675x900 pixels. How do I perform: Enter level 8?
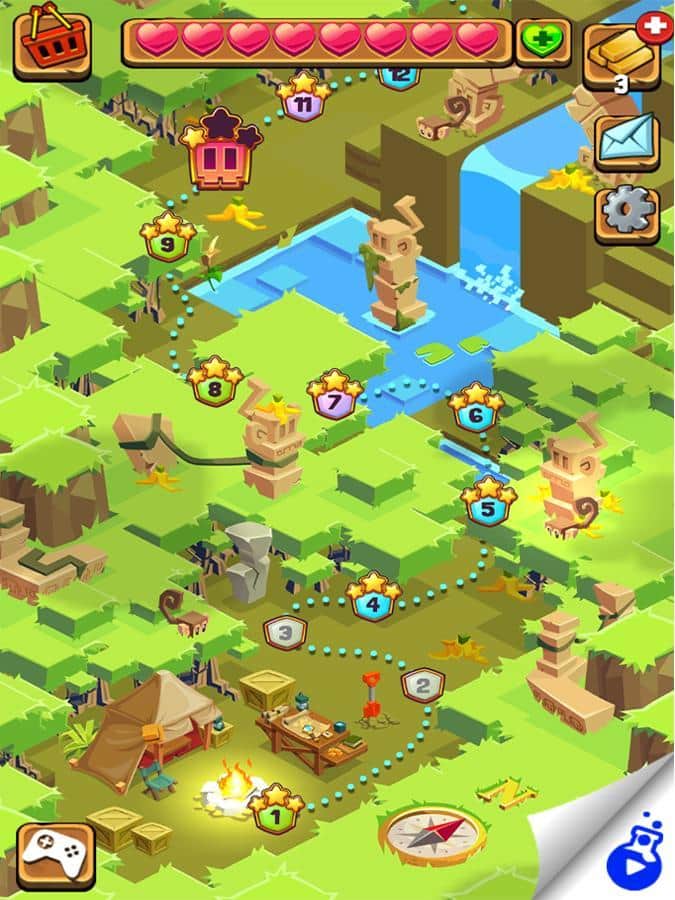coord(215,383)
